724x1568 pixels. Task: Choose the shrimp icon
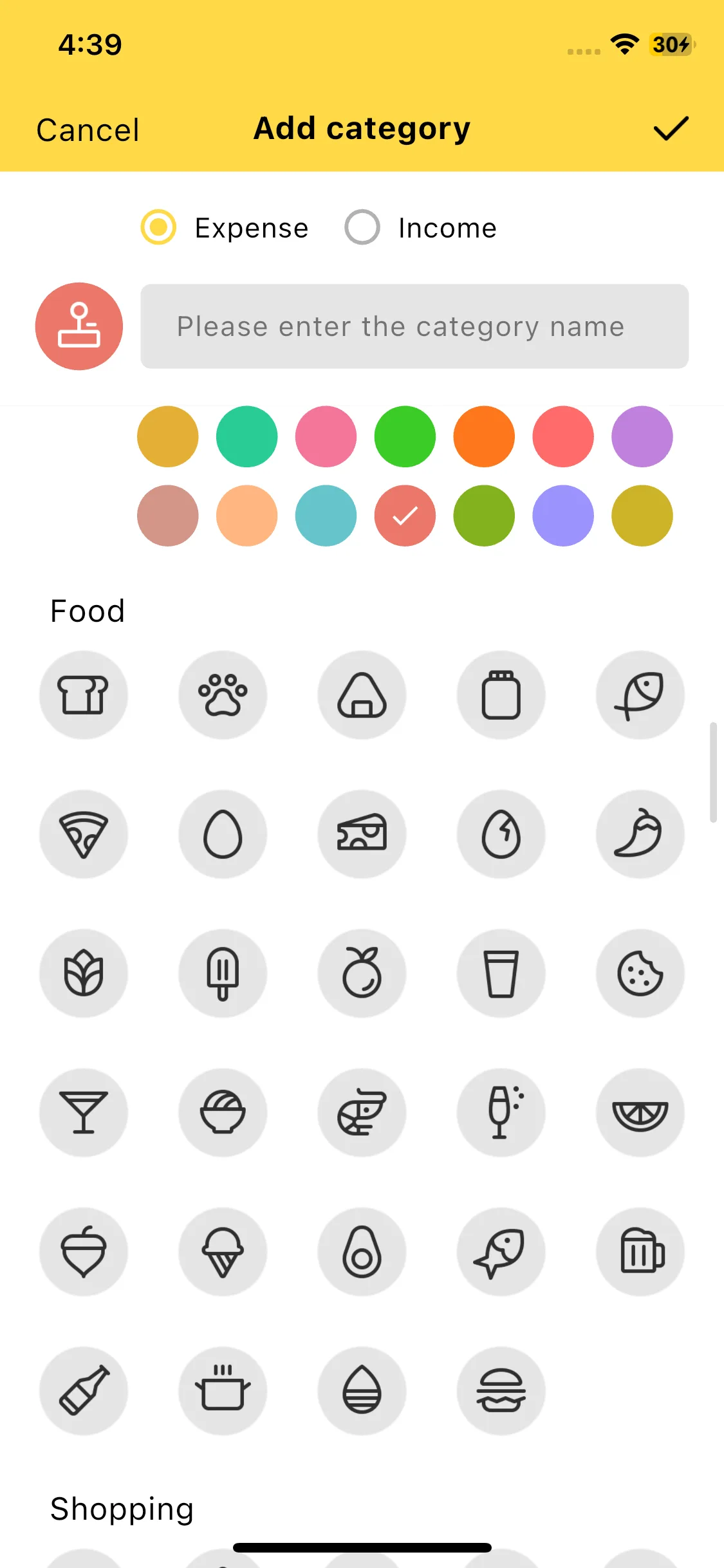click(362, 1112)
